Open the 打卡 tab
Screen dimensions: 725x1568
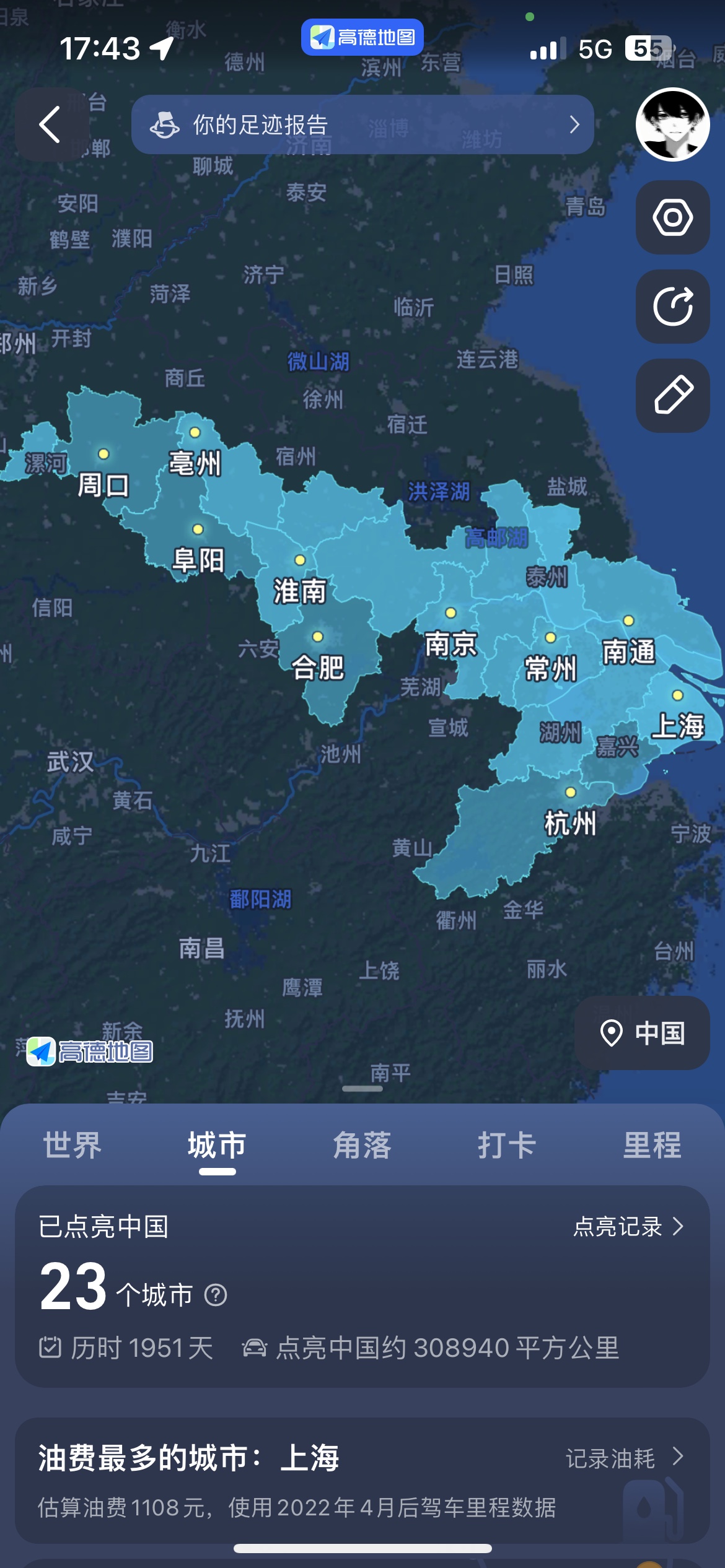(507, 1145)
